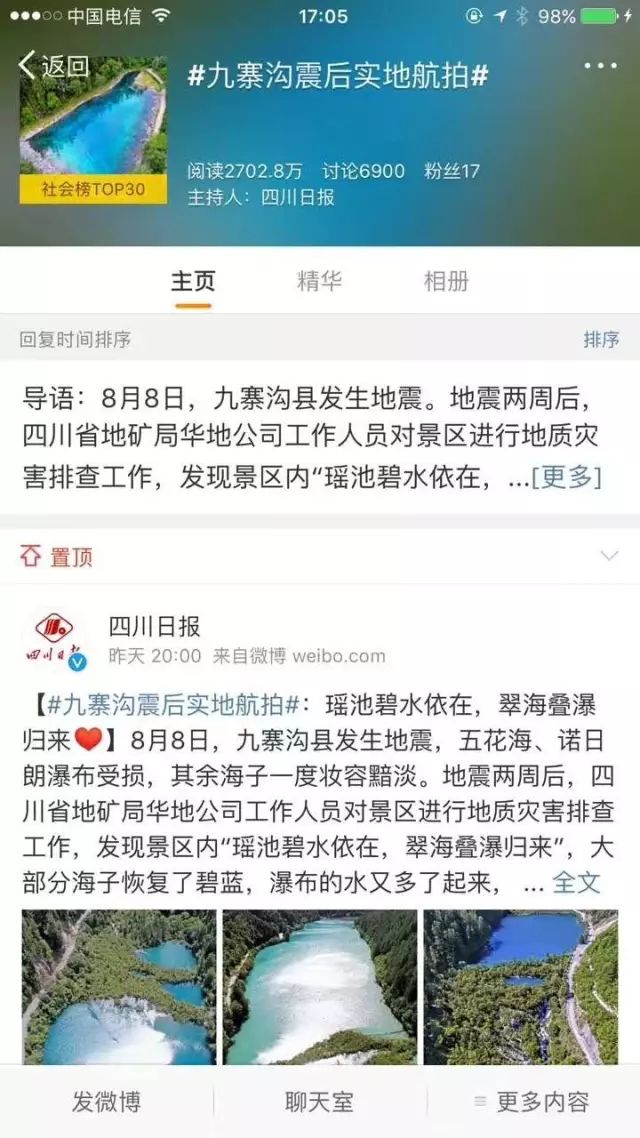Open 更多内容 menu
This screenshot has width=640, height=1138.
(532, 1102)
